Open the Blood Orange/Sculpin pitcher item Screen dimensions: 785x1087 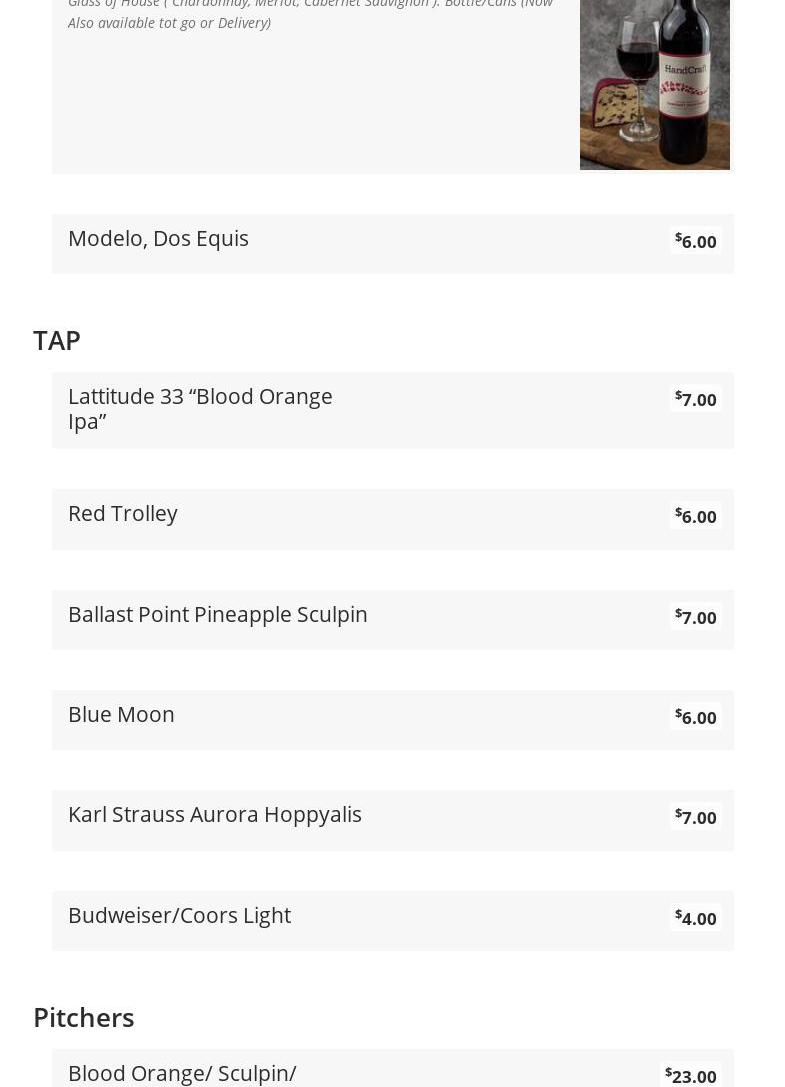[182, 1072]
